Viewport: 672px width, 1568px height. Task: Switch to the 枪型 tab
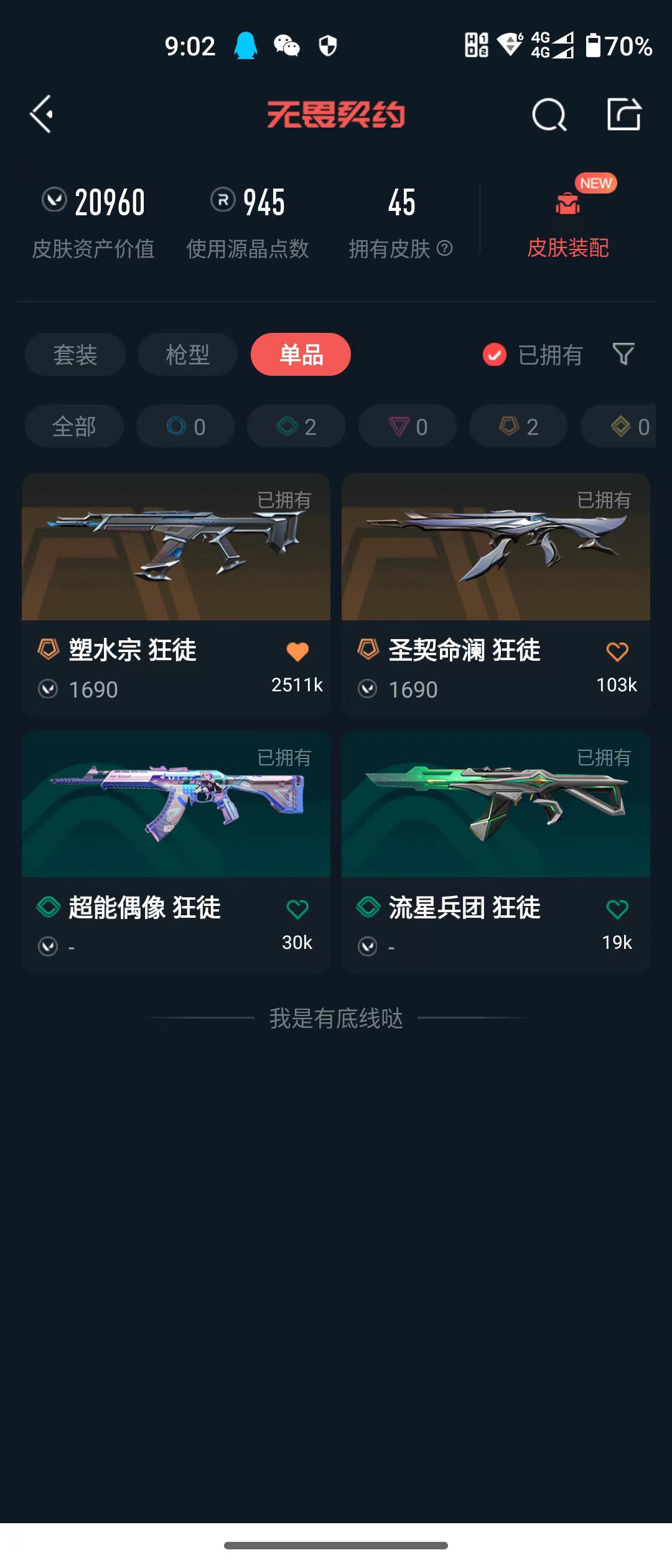187,355
